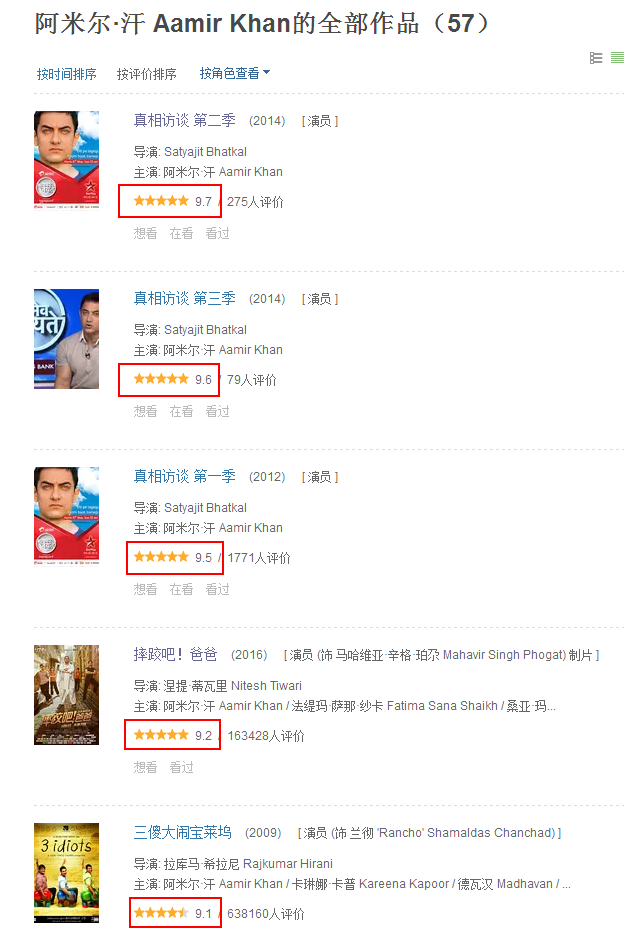The image size is (631, 934).
Task: Open 真相访谈 第二季 title link
Action: tap(185, 120)
